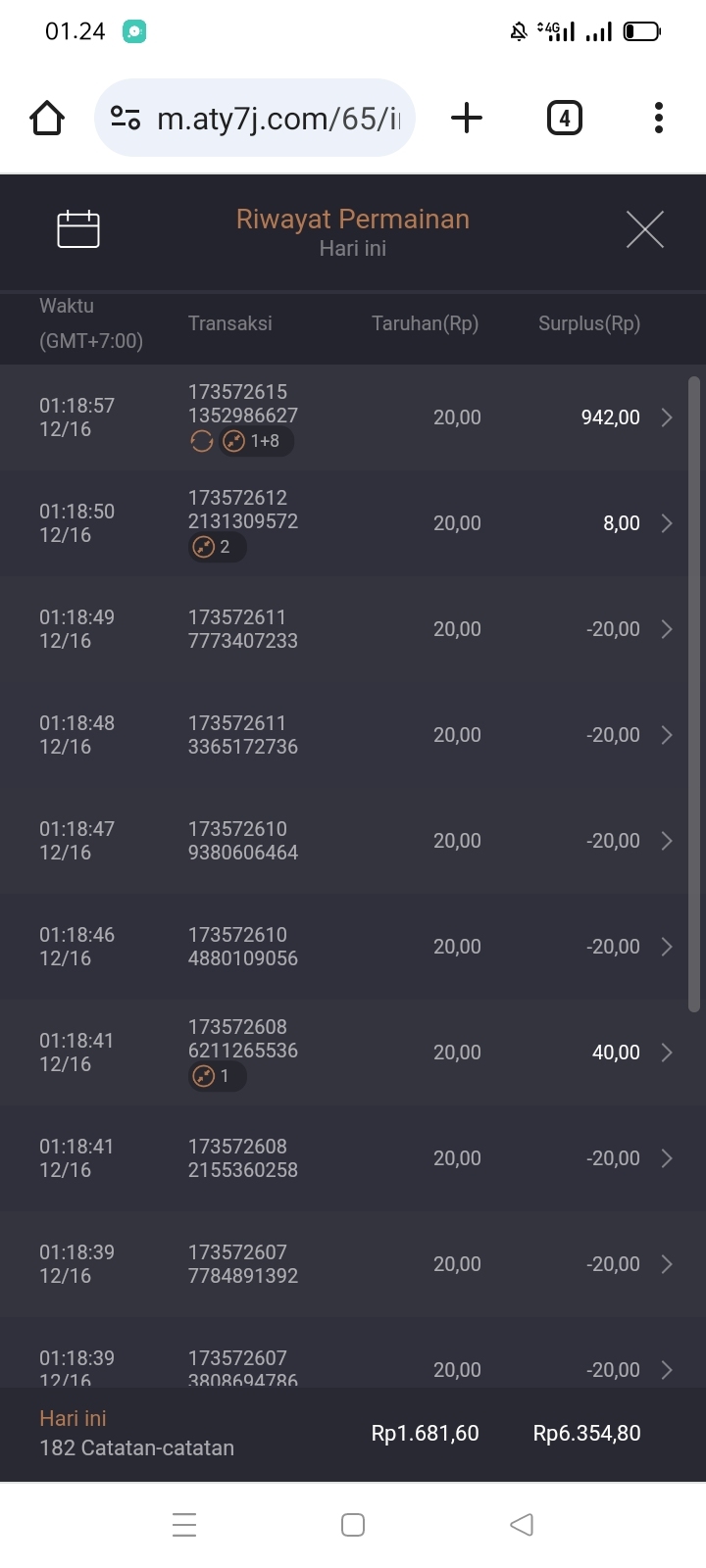The image size is (706, 1568).
Task: Open the calendar date picker
Action: pos(78,229)
